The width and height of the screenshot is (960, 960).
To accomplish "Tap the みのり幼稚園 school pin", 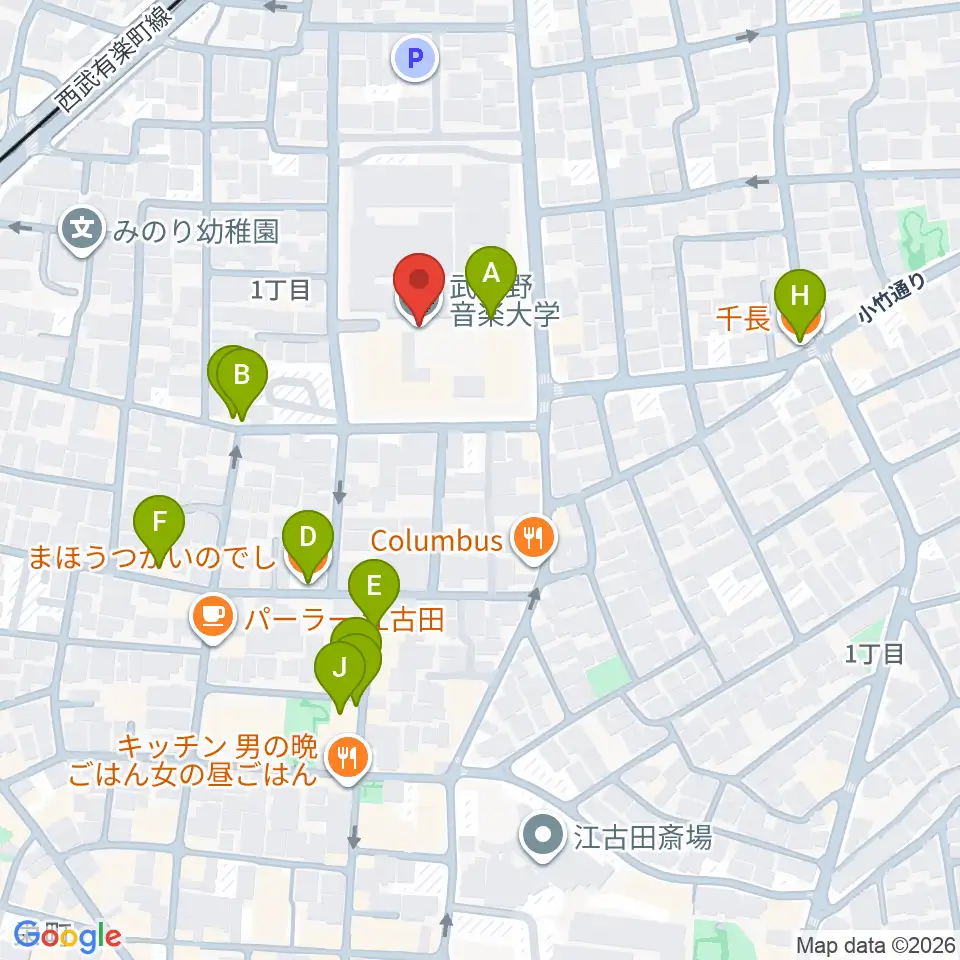I will pyautogui.click(x=82, y=231).
